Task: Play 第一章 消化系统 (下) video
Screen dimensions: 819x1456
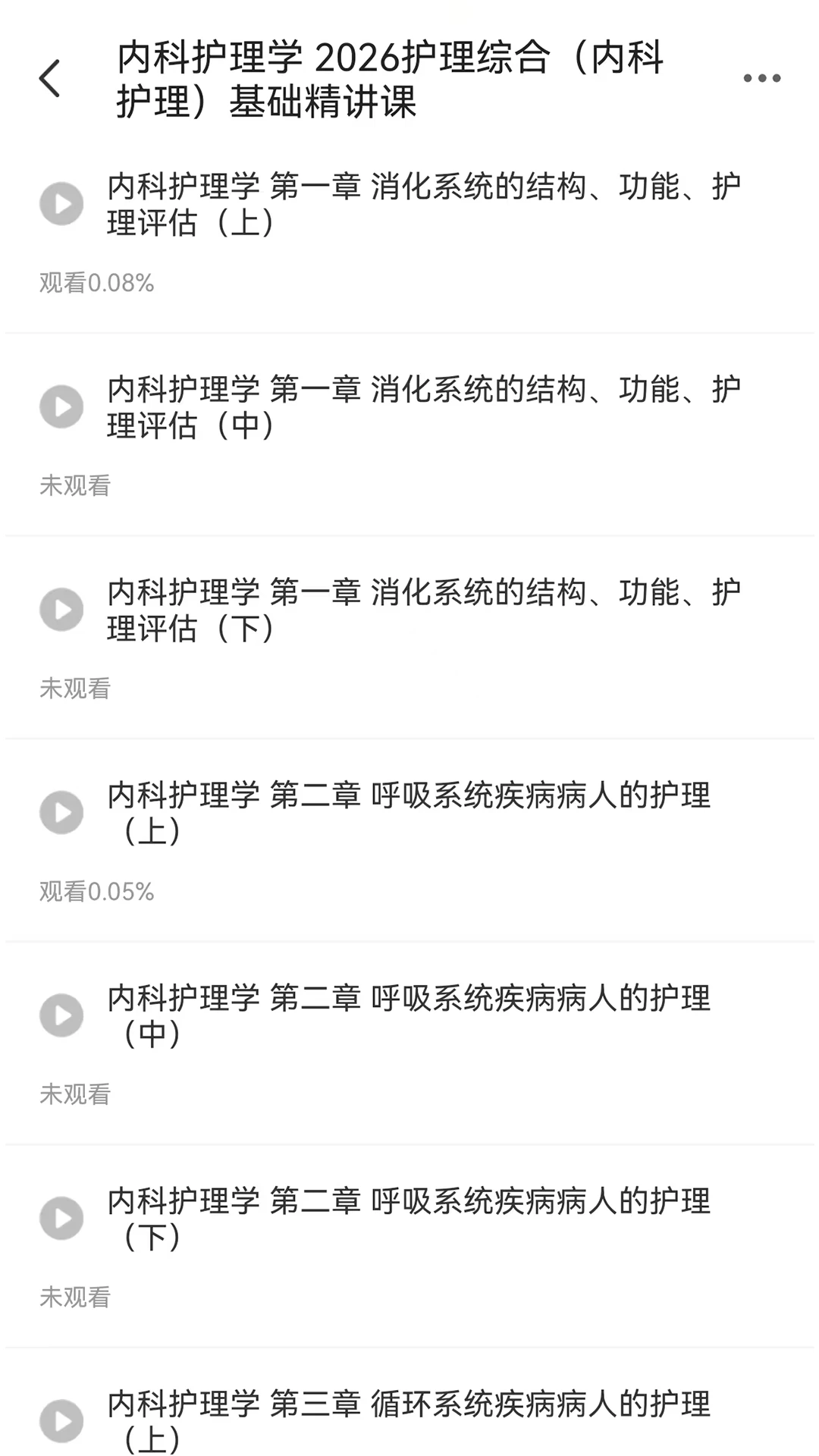Action: point(61,609)
